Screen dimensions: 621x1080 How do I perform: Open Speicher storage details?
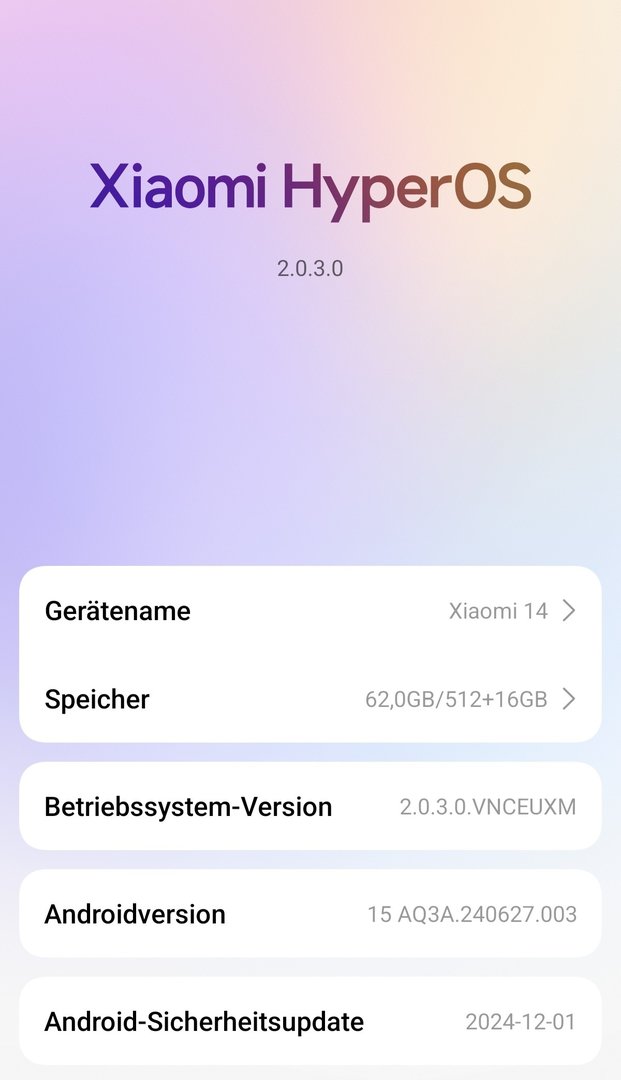click(310, 699)
